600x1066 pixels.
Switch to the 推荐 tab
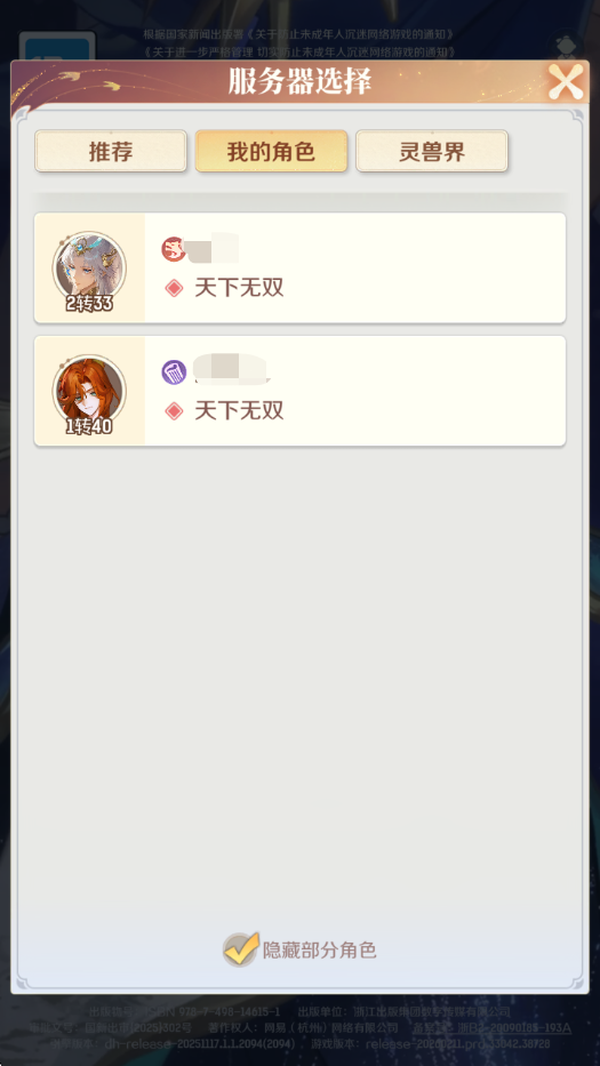[x=111, y=152]
